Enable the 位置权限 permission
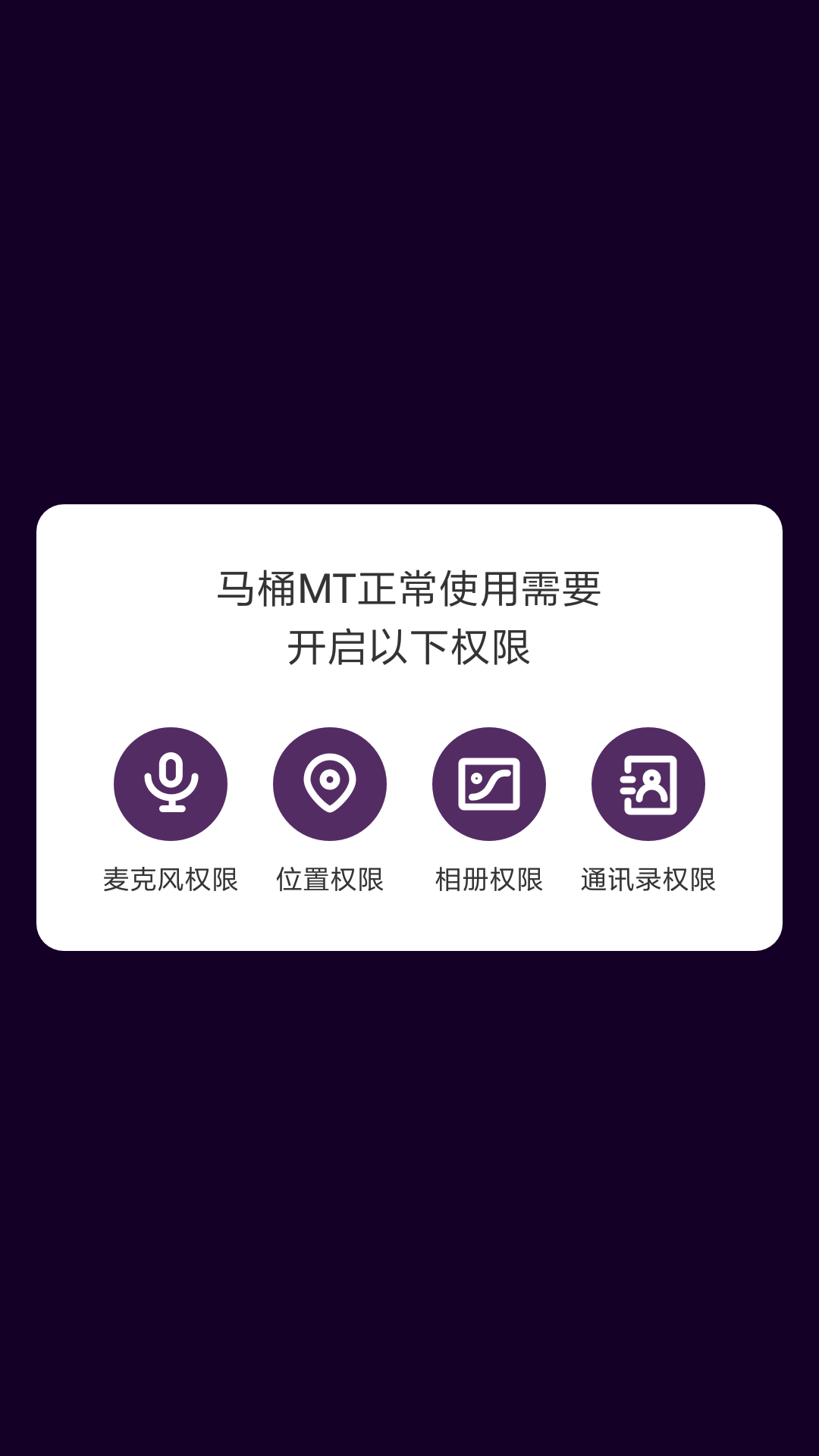The image size is (819, 1456). point(330,881)
